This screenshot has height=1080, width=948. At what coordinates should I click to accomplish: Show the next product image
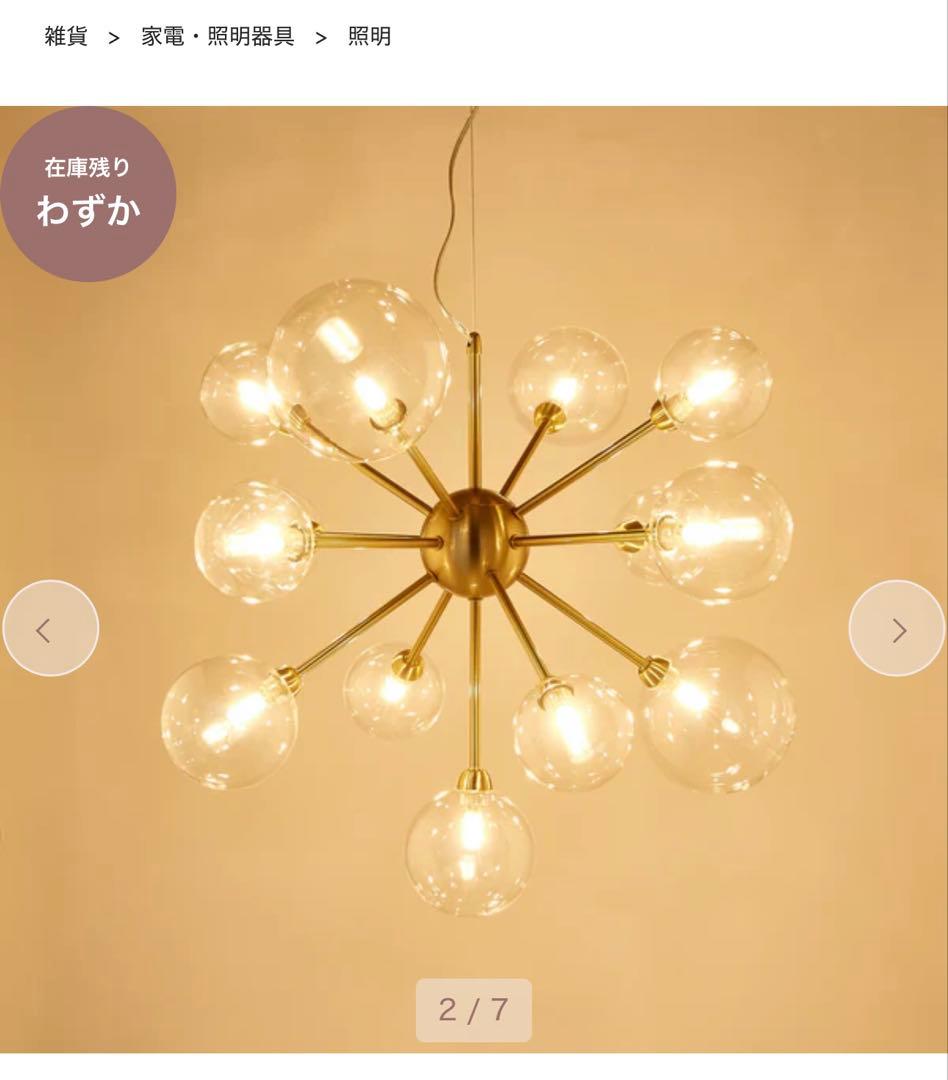pos(896,629)
